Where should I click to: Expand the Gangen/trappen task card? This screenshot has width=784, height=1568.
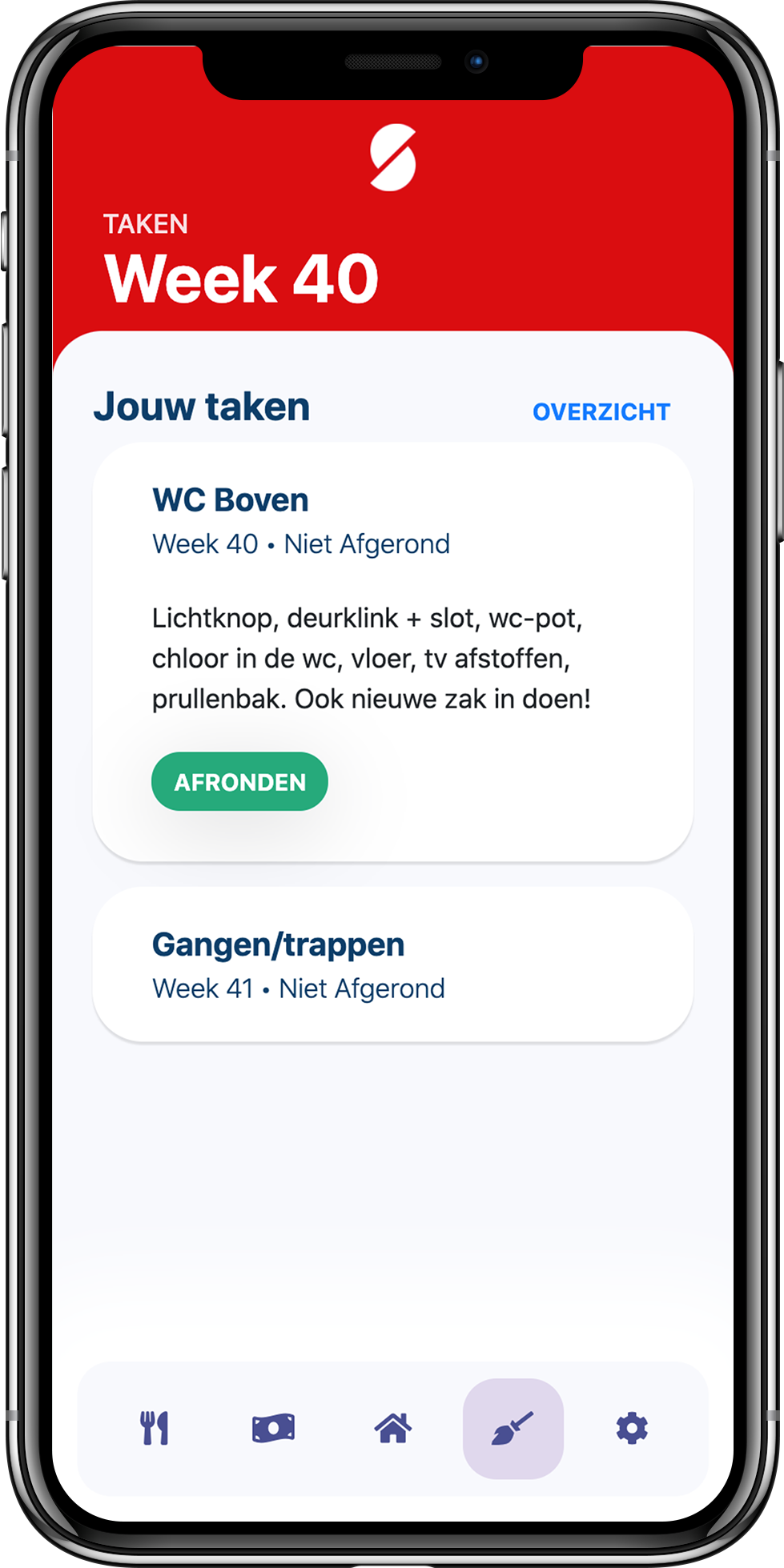click(x=392, y=964)
